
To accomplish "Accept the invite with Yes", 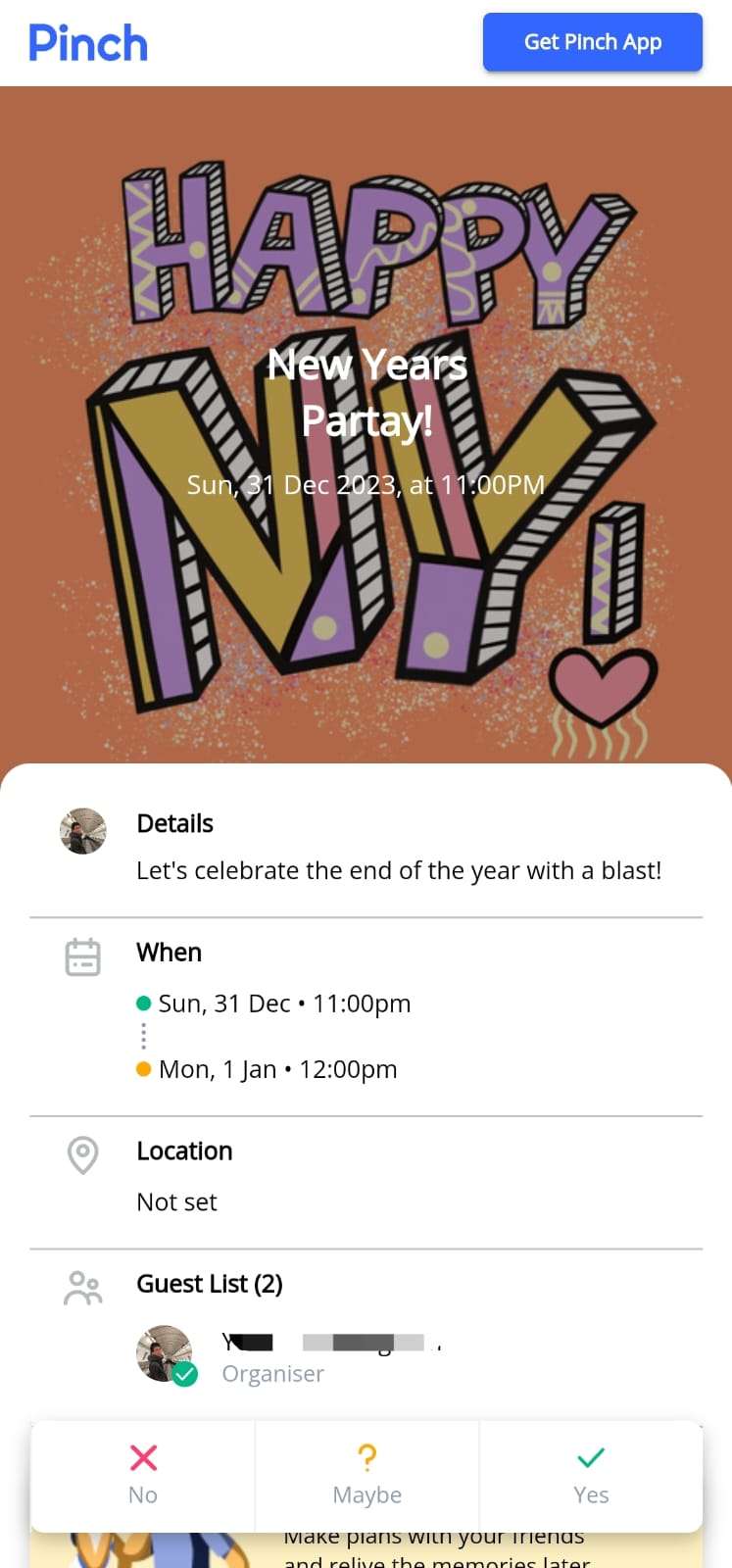I will point(591,1476).
